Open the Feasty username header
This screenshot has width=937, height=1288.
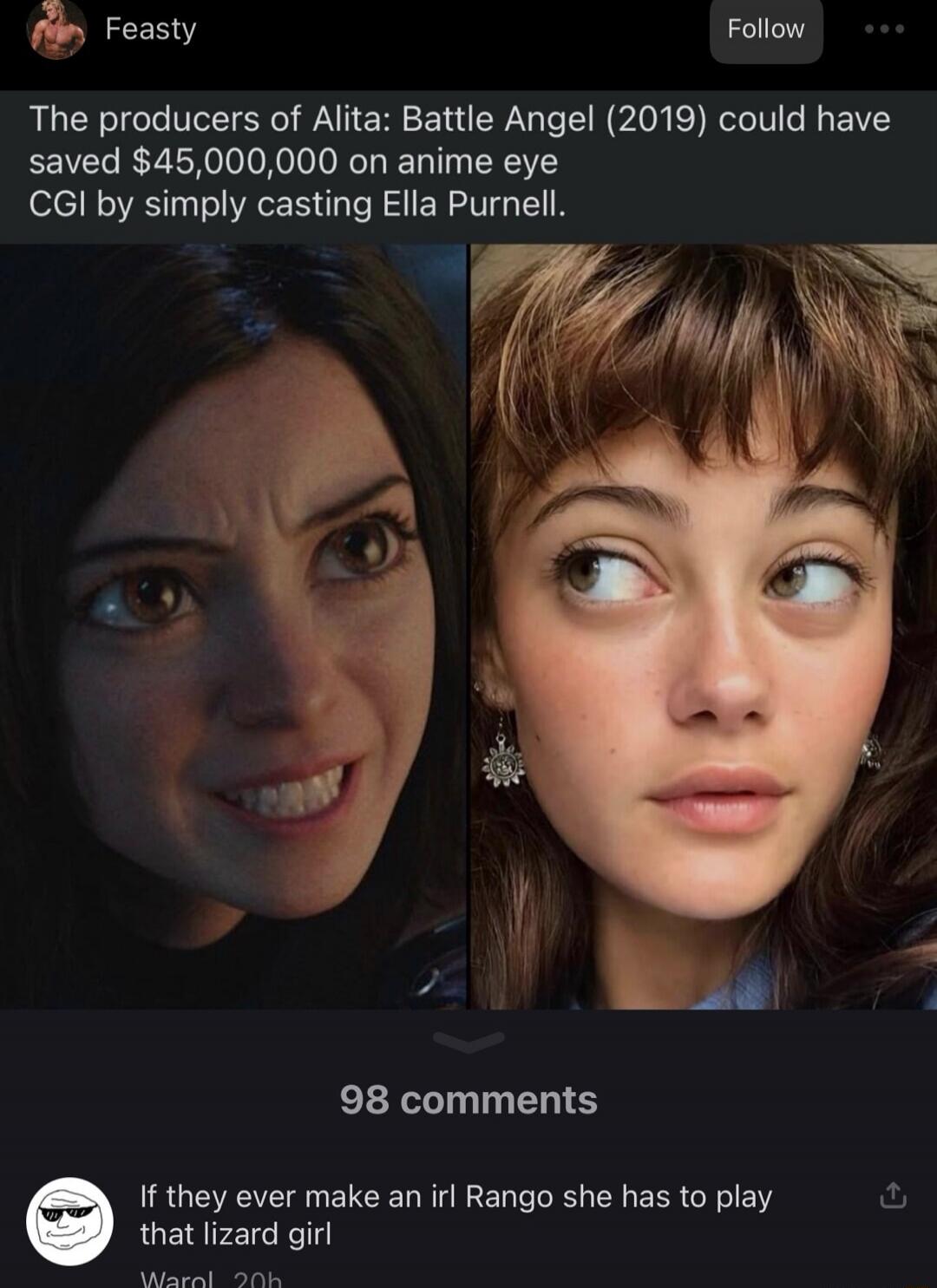pyautogui.click(x=149, y=30)
